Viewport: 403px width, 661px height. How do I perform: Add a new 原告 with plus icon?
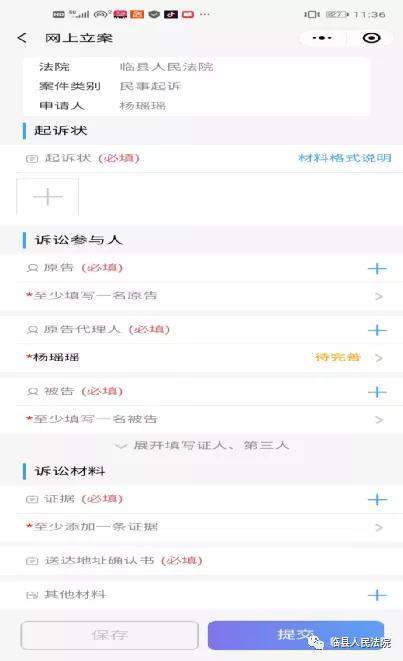(x=377, y=269)
